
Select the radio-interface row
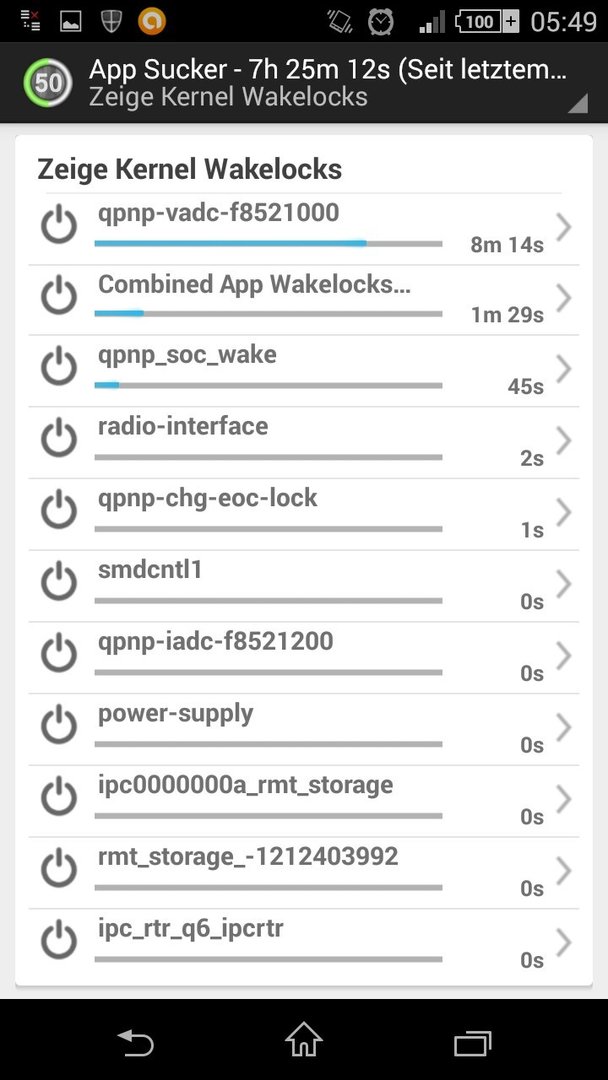304,444
